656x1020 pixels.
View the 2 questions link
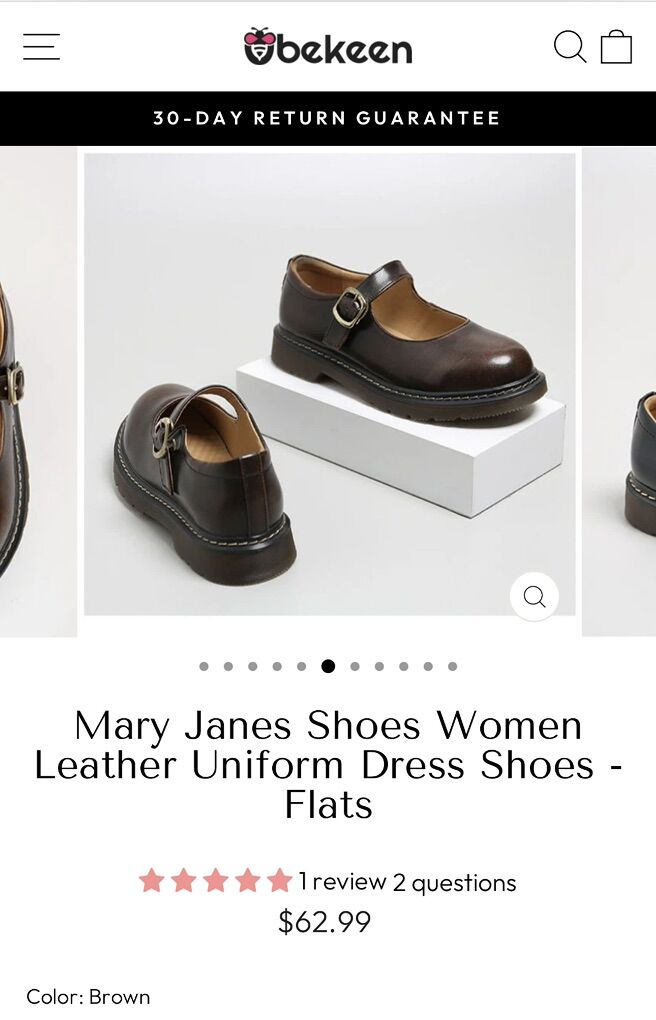[455, 882]
